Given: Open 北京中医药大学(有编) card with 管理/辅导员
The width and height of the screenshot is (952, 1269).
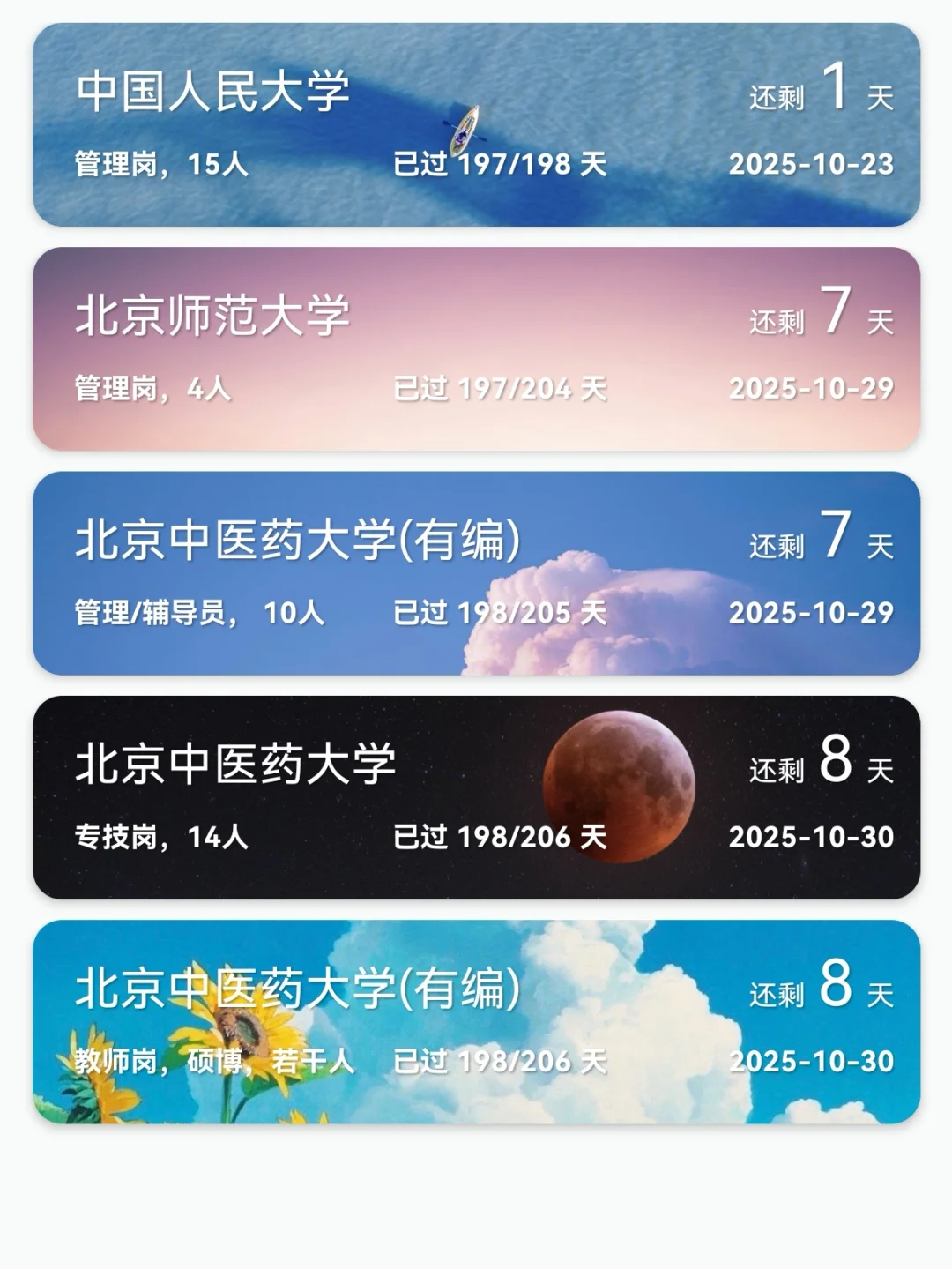Looking at the screenshot, I should click(x=476, y=573).
